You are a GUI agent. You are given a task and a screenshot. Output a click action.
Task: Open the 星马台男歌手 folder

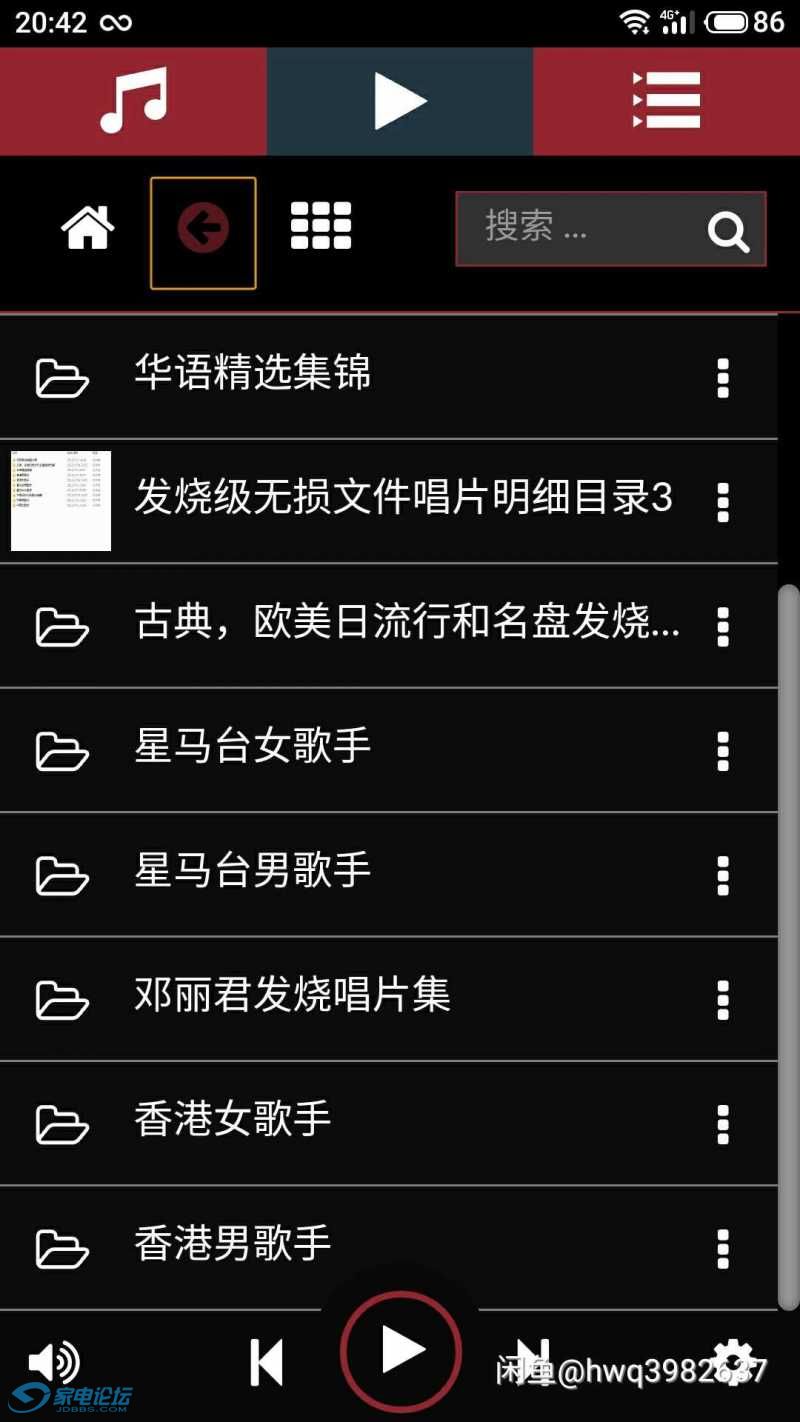click(x=253, y=871)
